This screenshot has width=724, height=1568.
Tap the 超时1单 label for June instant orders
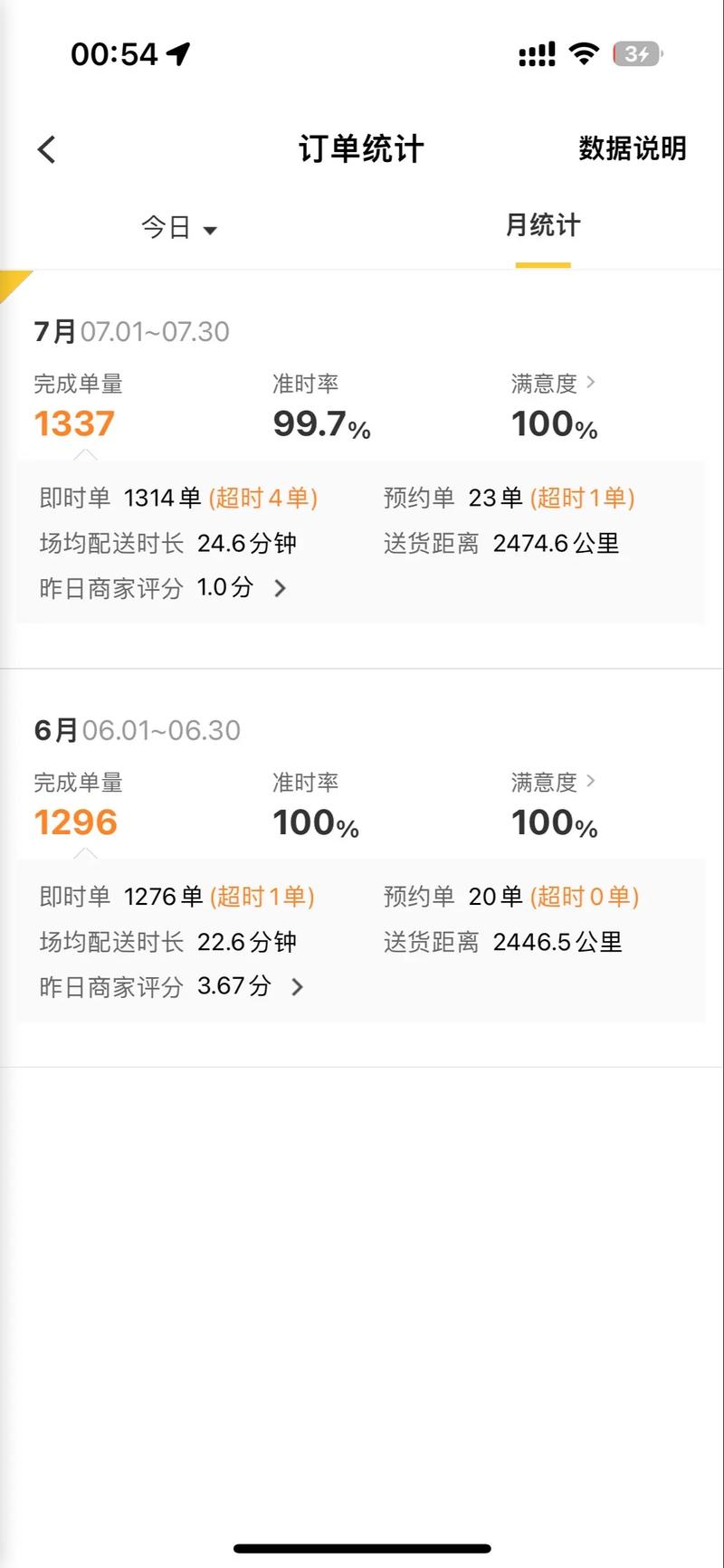pyautogui.click(x=261, y=897)
